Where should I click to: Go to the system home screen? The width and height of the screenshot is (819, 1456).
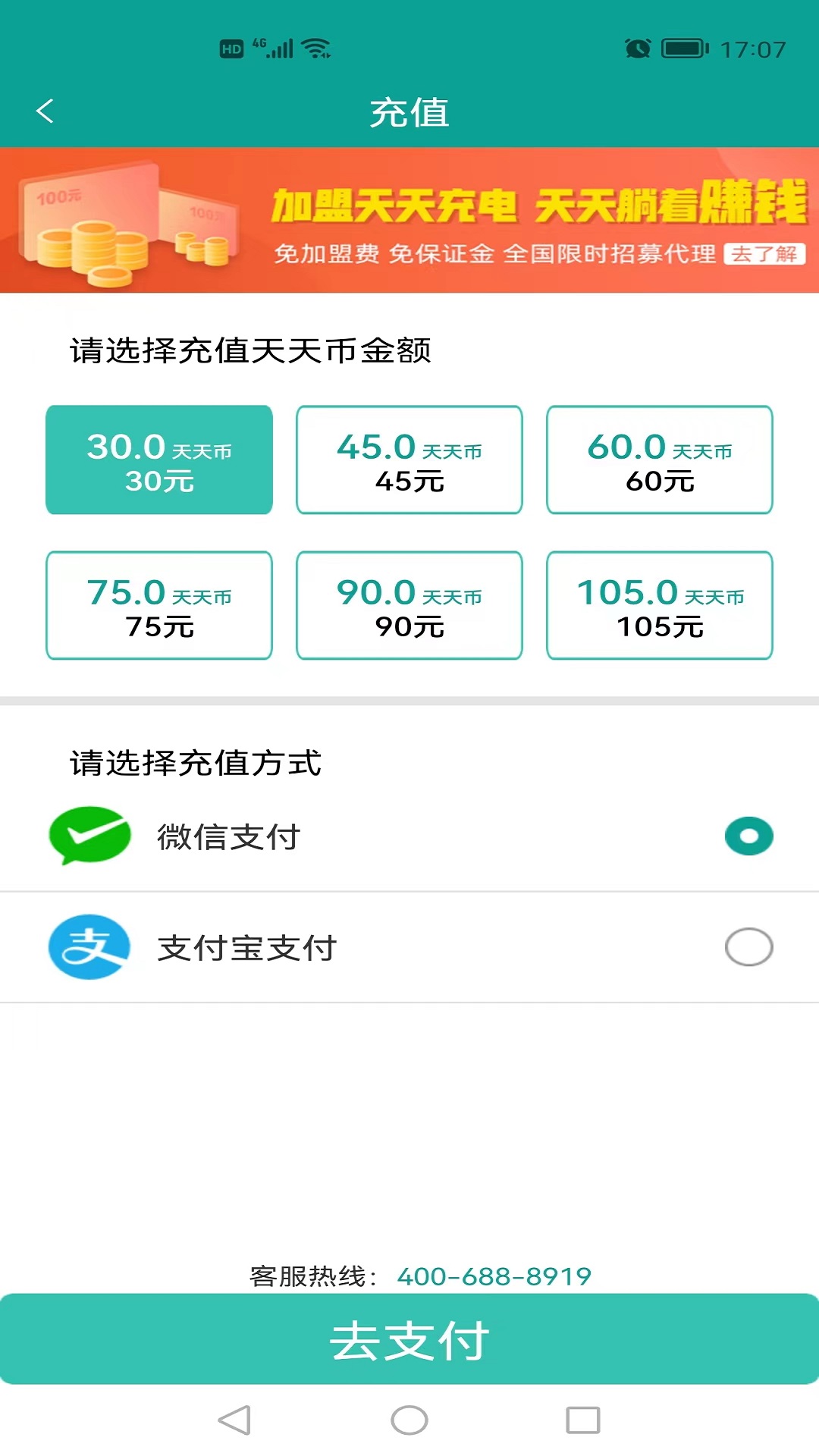(x=409, y=1420)
